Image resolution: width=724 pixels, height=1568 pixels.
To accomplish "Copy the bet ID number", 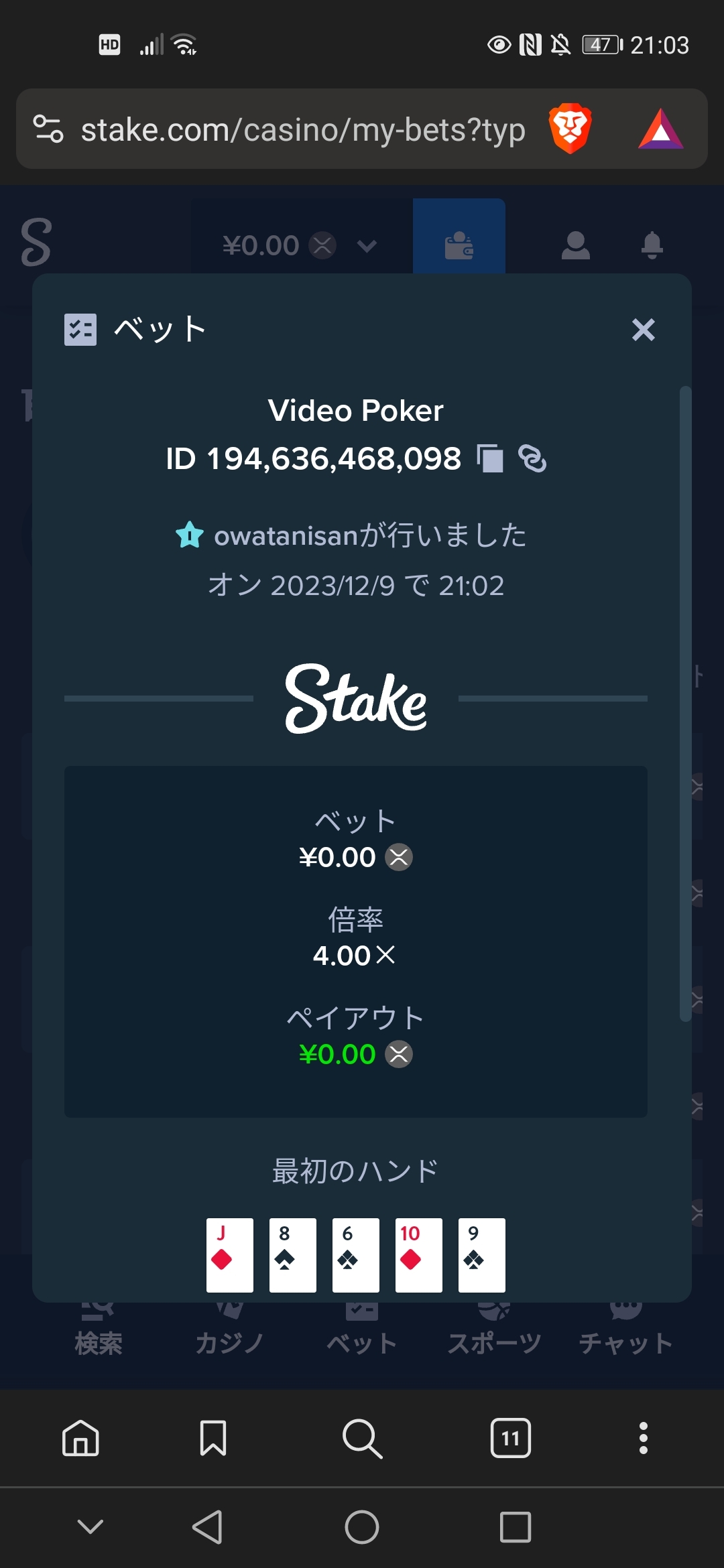I will 490,459.
